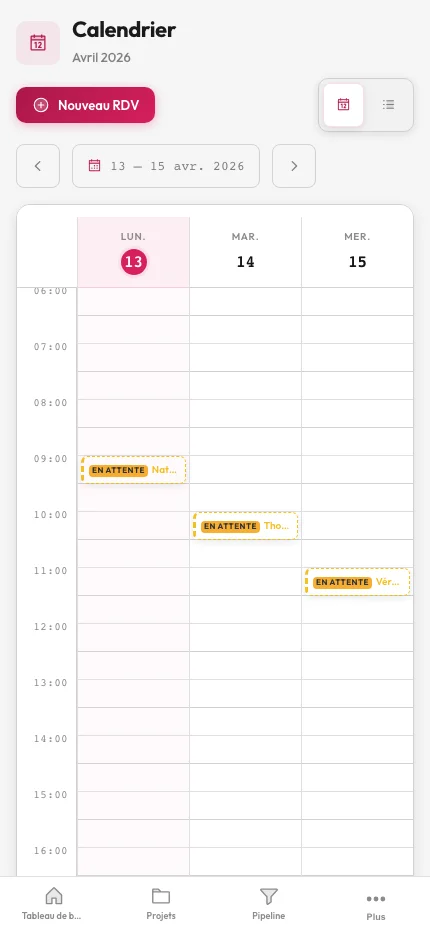Image resolution: width=430 pixels, height=932 pixels.
Task: Open Wednesday's pending appointment with Vér...
Action: click(x=357, y=582)
